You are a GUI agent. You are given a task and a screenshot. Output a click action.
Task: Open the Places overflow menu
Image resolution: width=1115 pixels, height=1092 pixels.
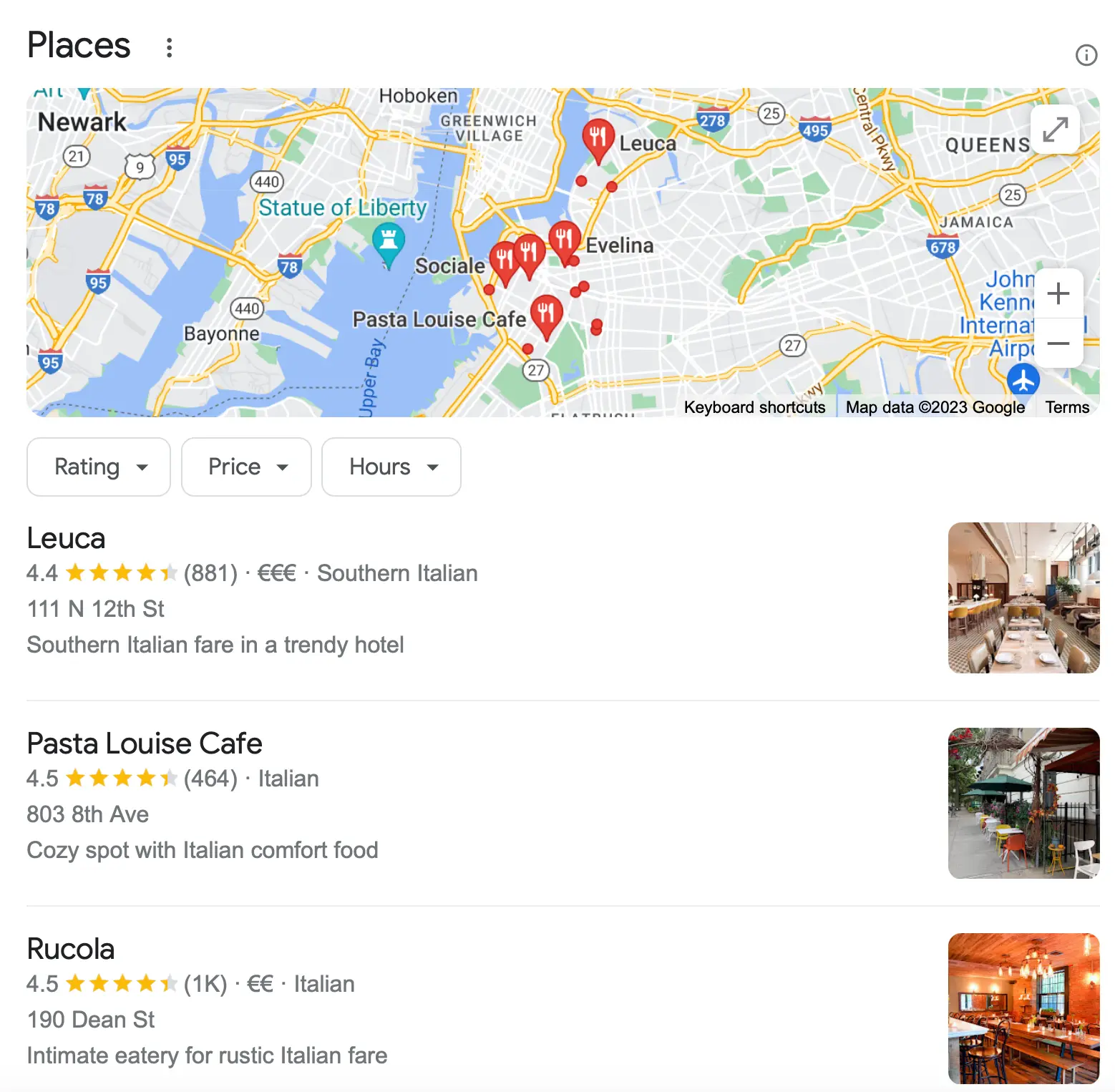(169, 48)
